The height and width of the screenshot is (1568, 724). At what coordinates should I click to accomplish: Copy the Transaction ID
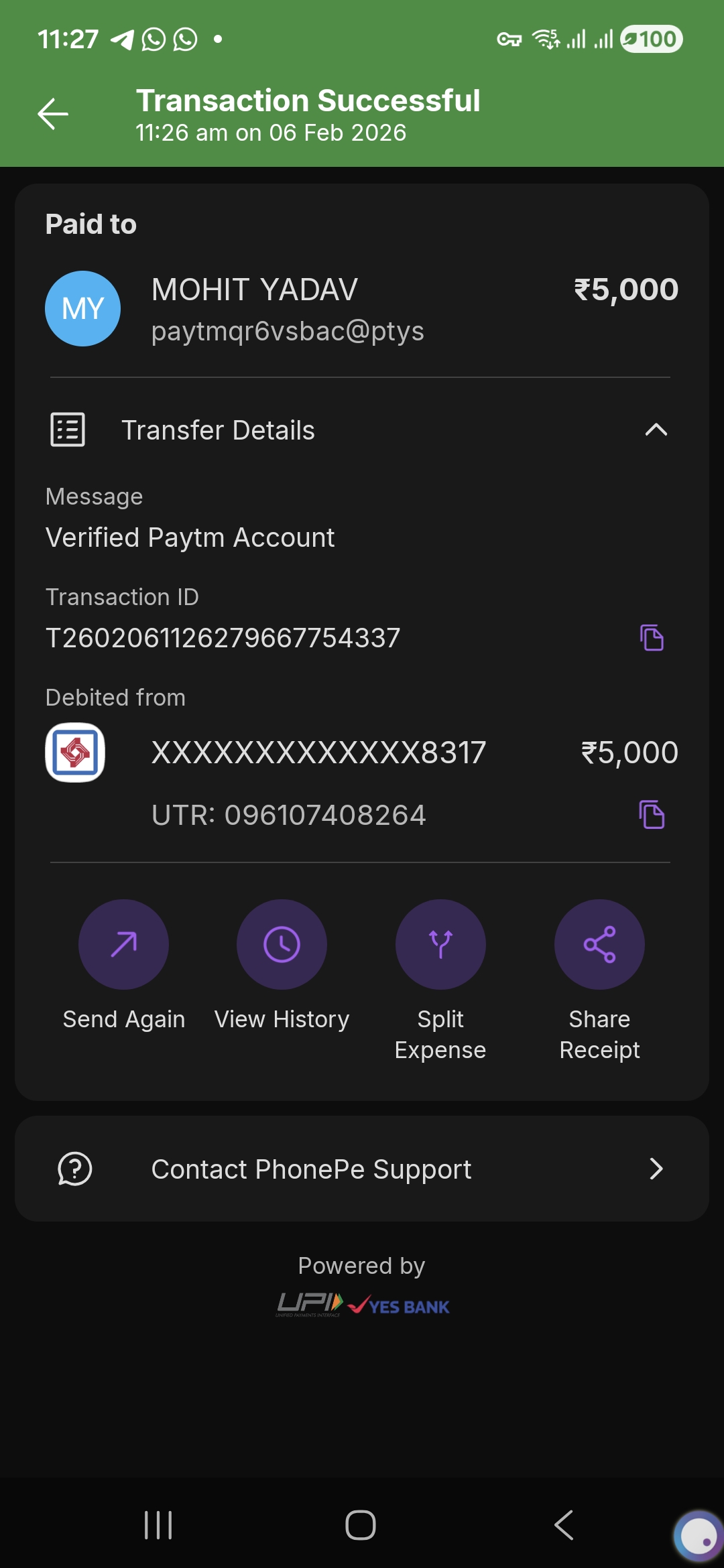pos(652,638)
